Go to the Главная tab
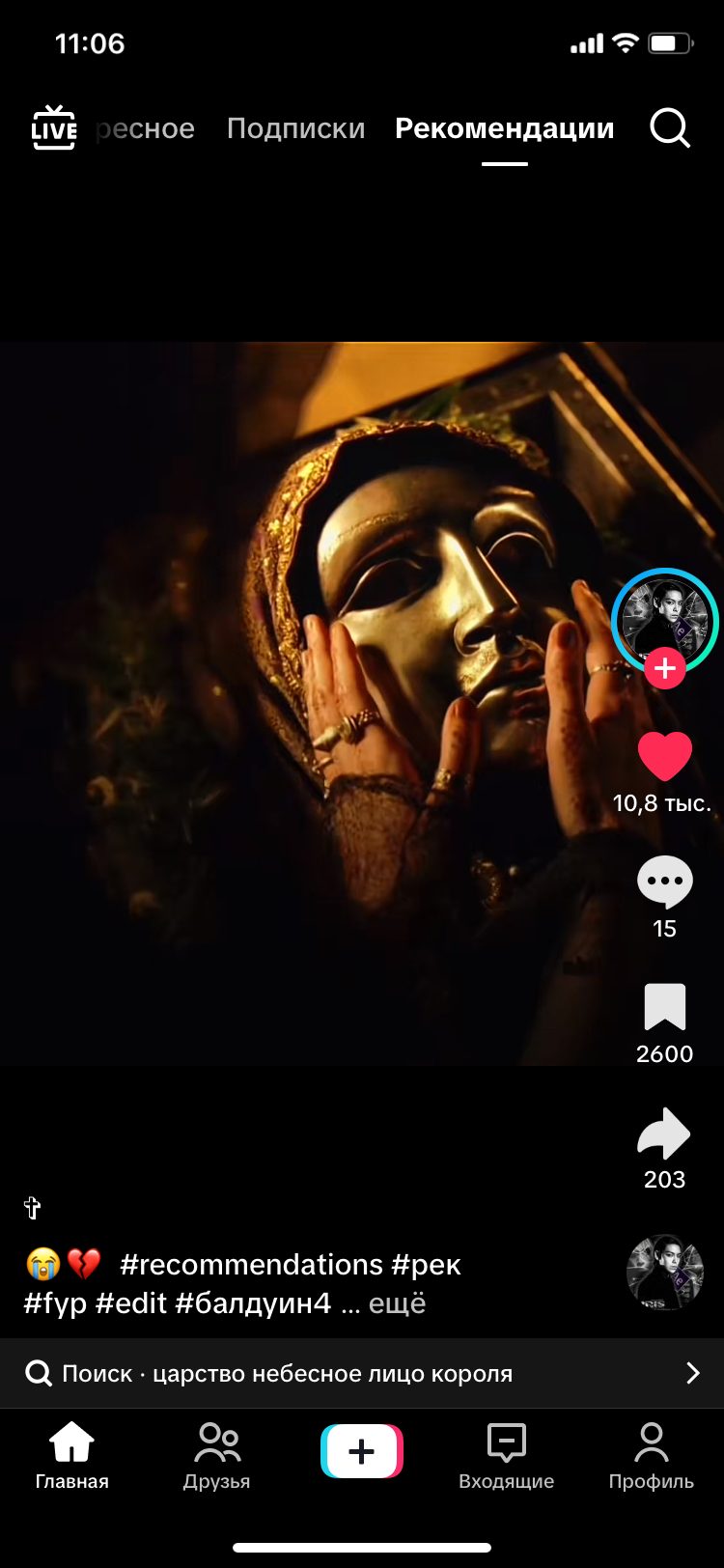 [72, 1454]
